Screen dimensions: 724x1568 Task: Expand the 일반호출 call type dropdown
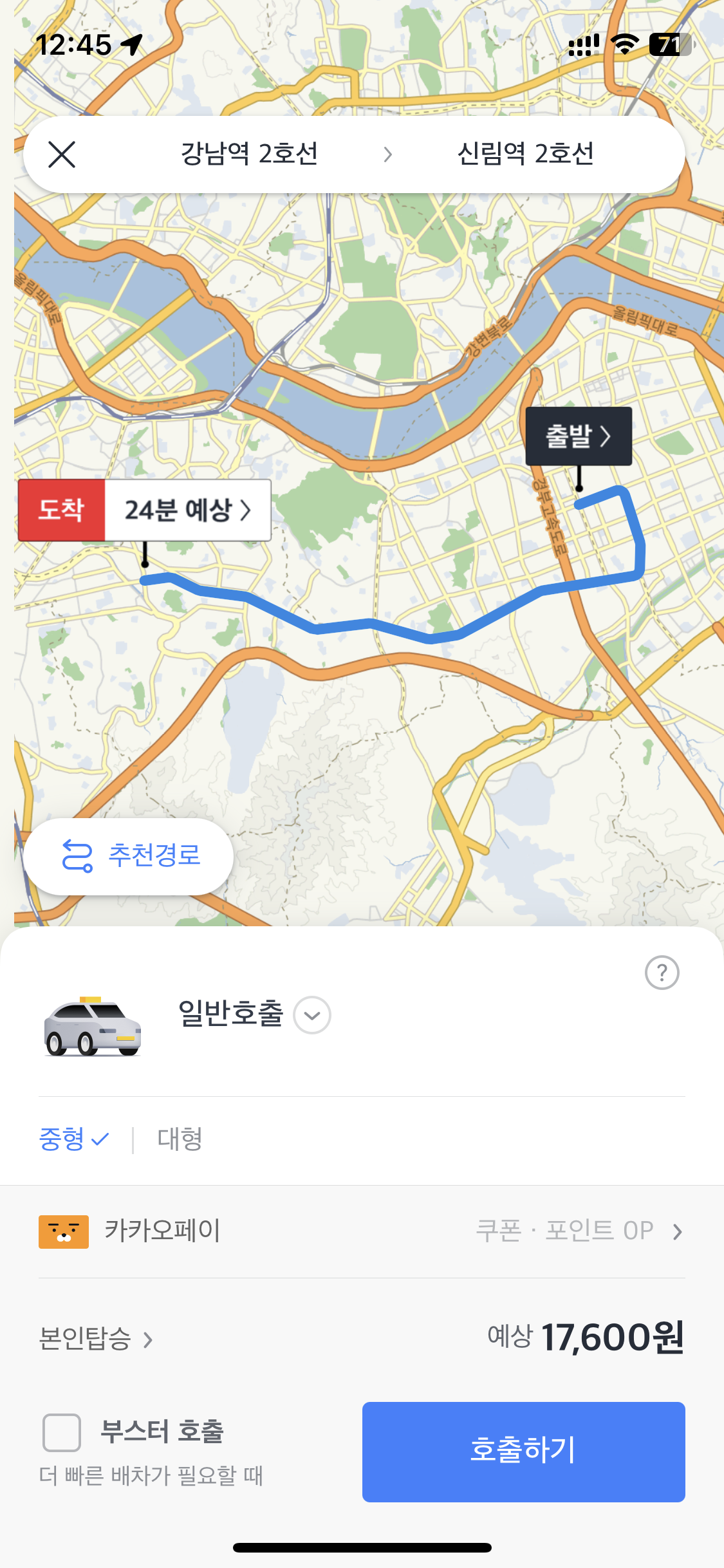pos(311,1016)
